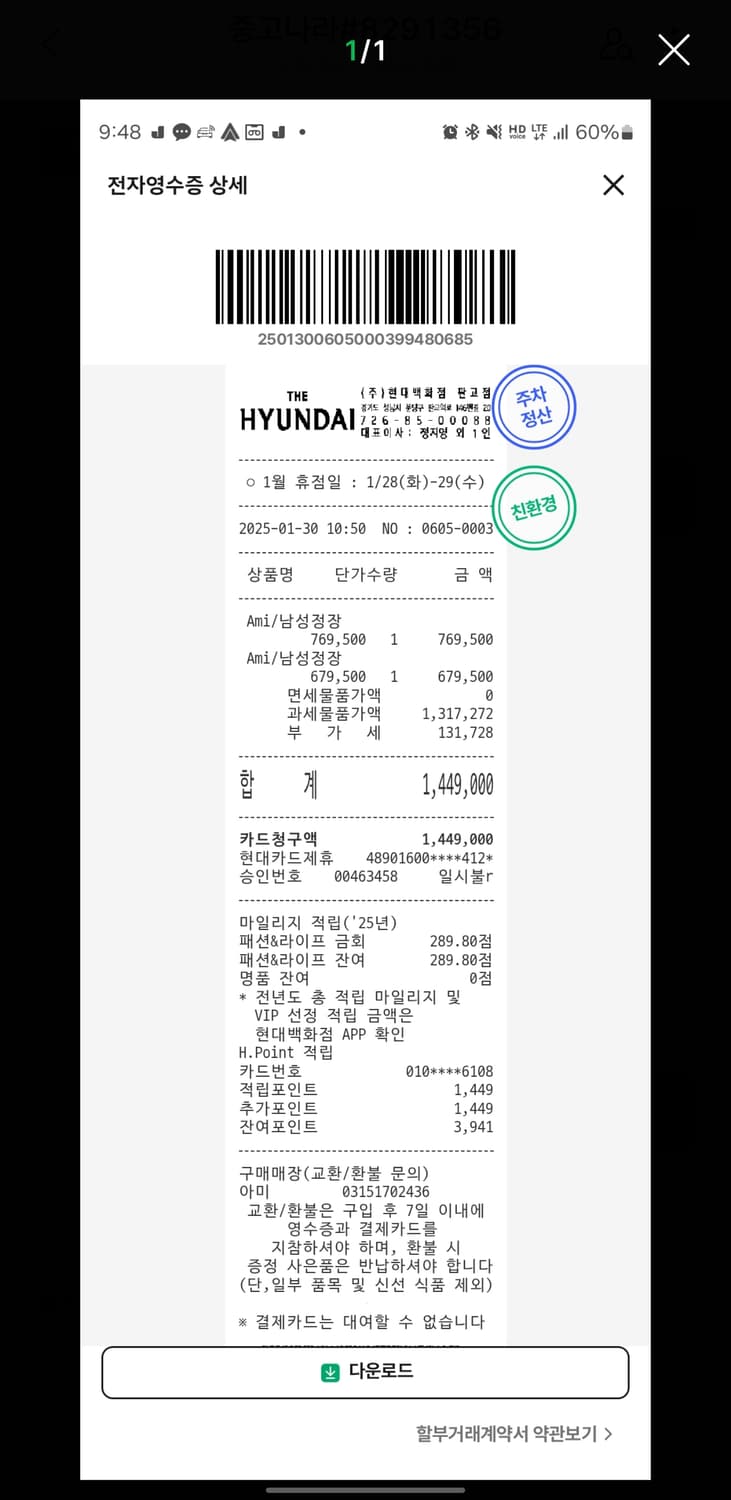Close the 전자영수증 상세 screen with its X
731x1500 pixels.
pos(612,185)
